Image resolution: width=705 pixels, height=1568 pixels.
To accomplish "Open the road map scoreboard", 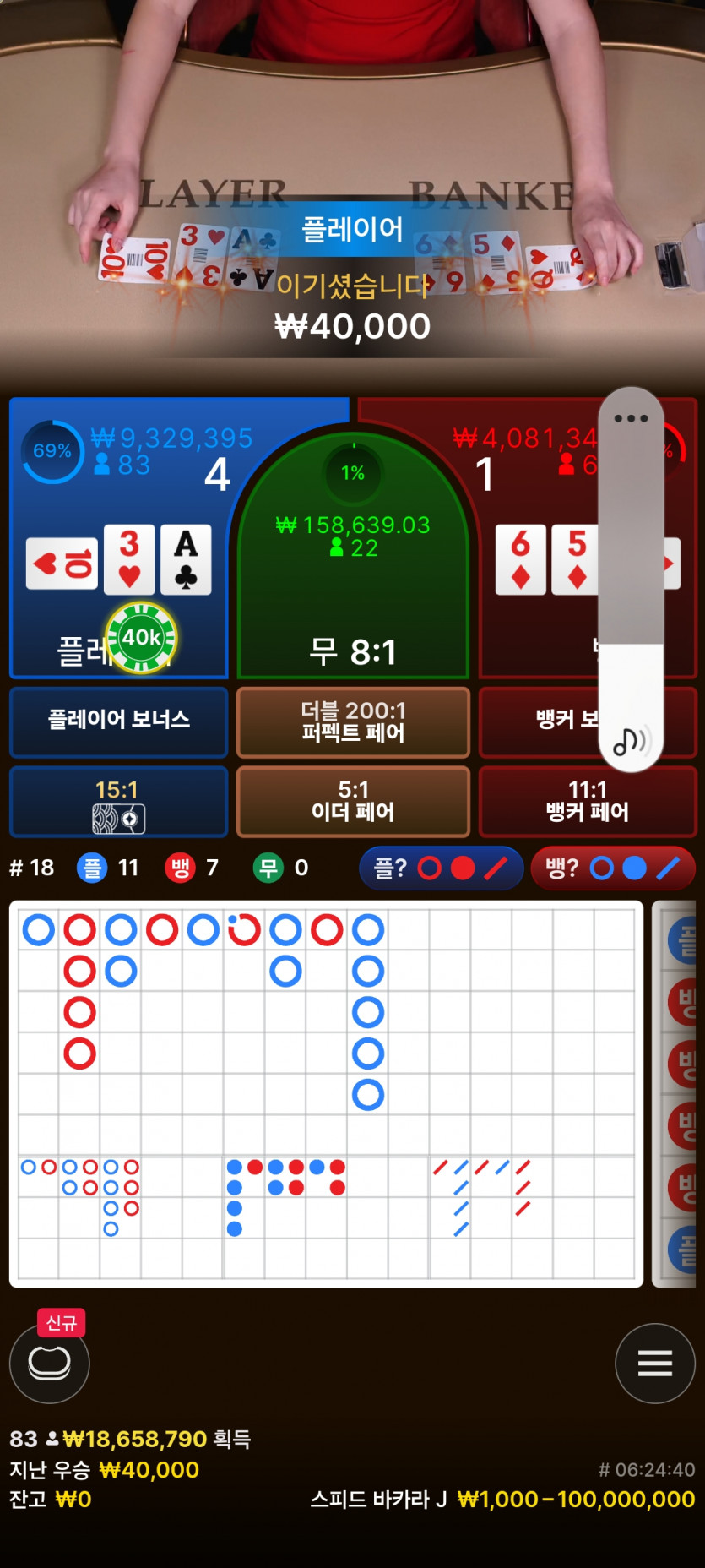I will [x=326, y=1094].
